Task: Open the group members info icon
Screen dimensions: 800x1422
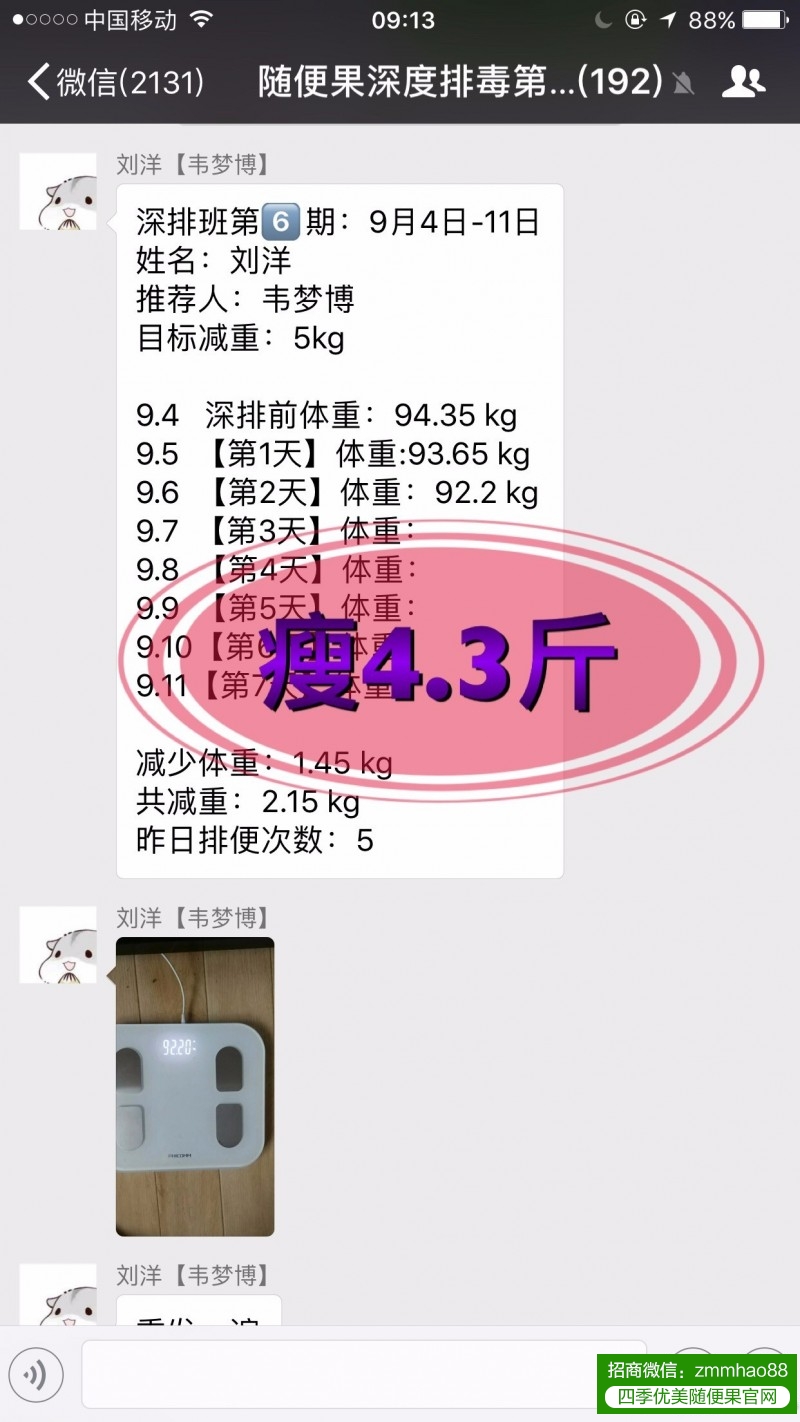Action: point(743,82)
